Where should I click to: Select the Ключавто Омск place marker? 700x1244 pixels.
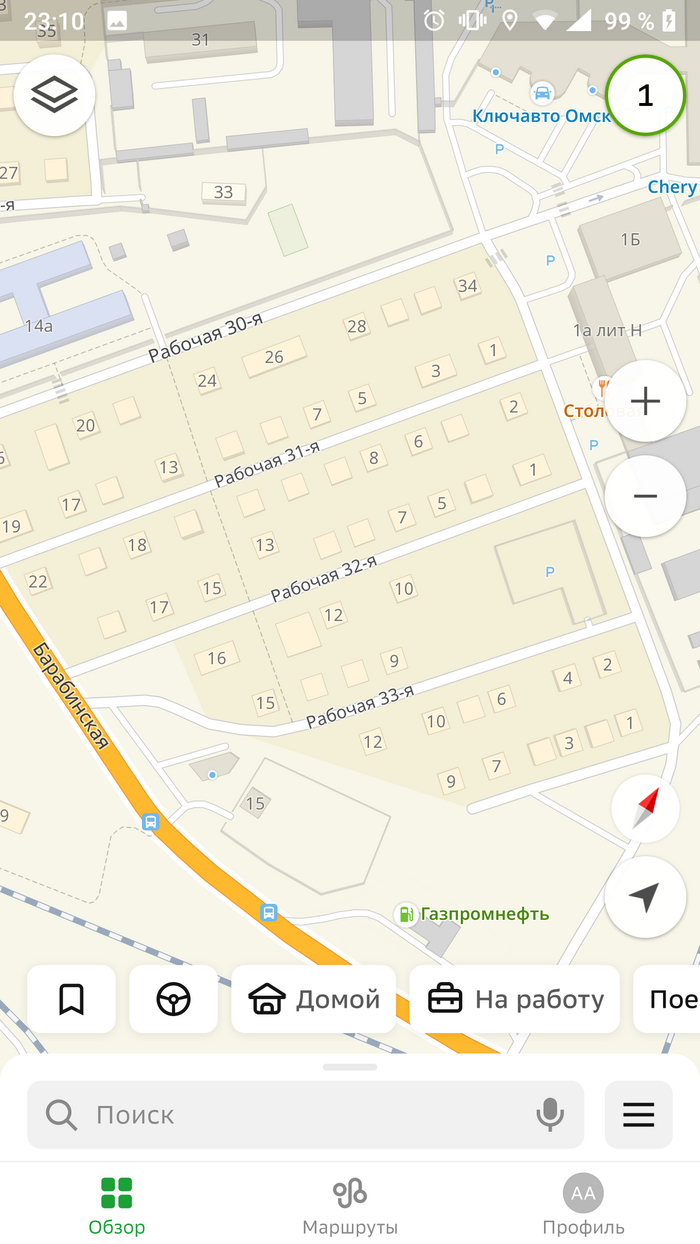click(543, 93)
